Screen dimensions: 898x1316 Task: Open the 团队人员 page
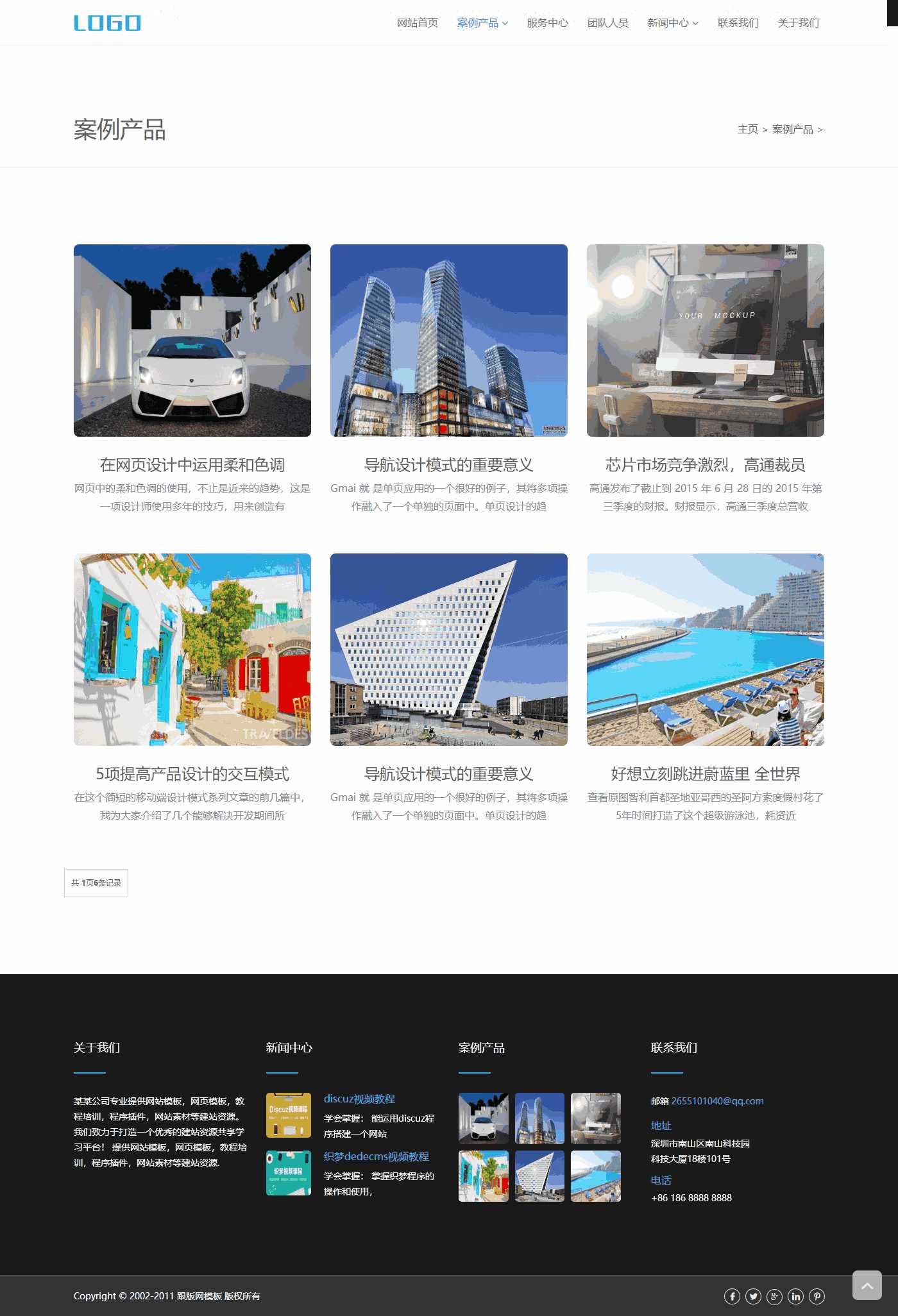click(x=607, y=23)
